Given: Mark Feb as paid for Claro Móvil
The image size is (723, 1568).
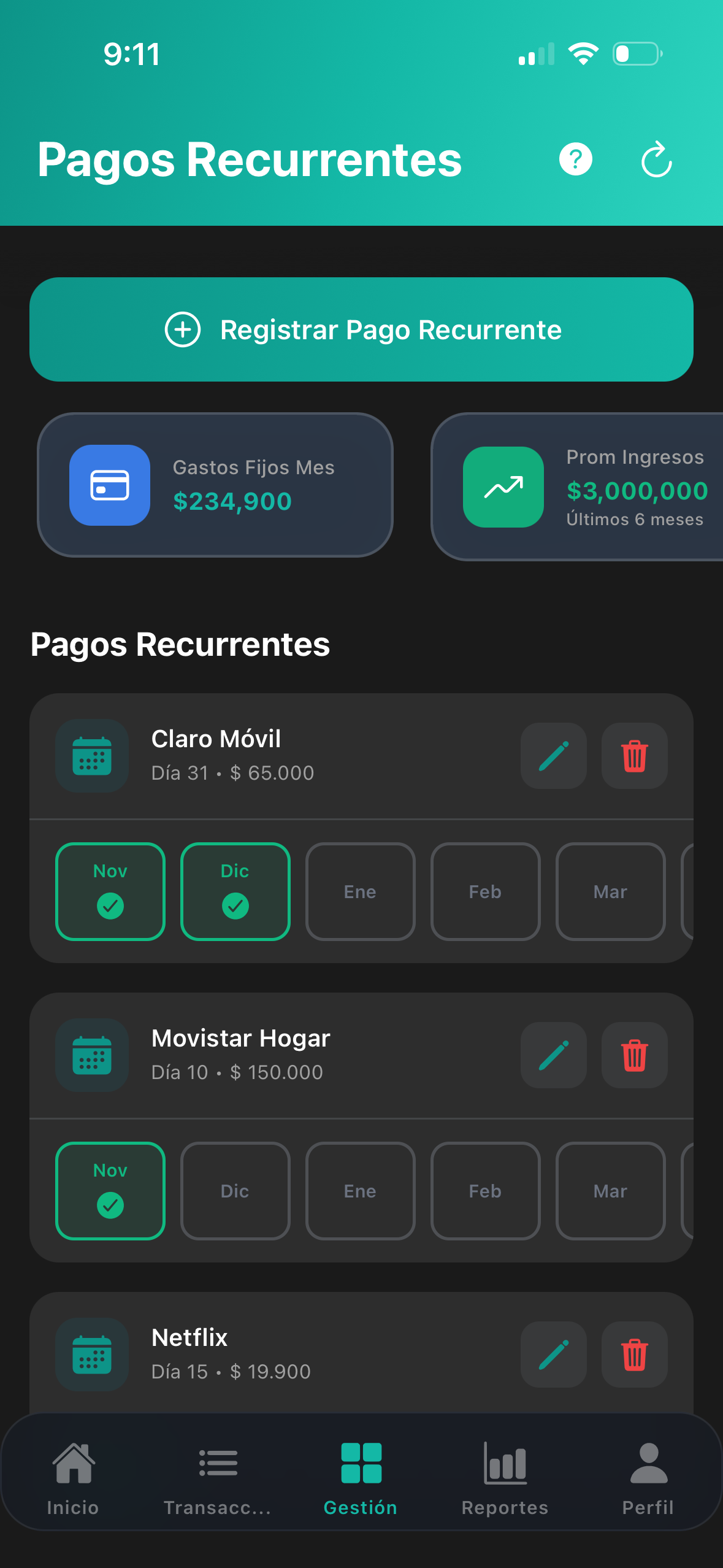Looking at the screenshot, I should tap(485, 891).
